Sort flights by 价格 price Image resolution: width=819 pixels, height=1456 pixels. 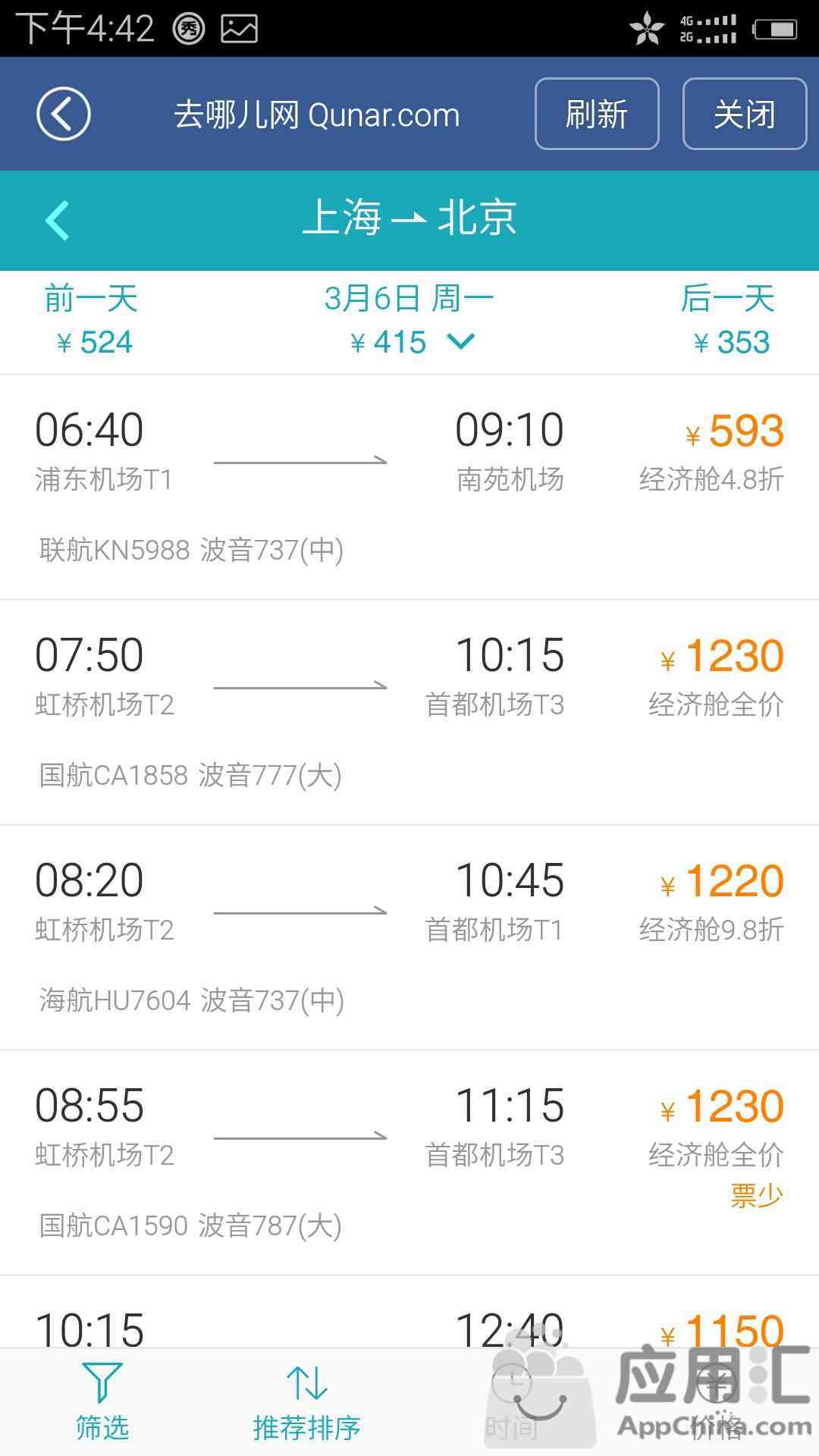tap(717, 1402)
